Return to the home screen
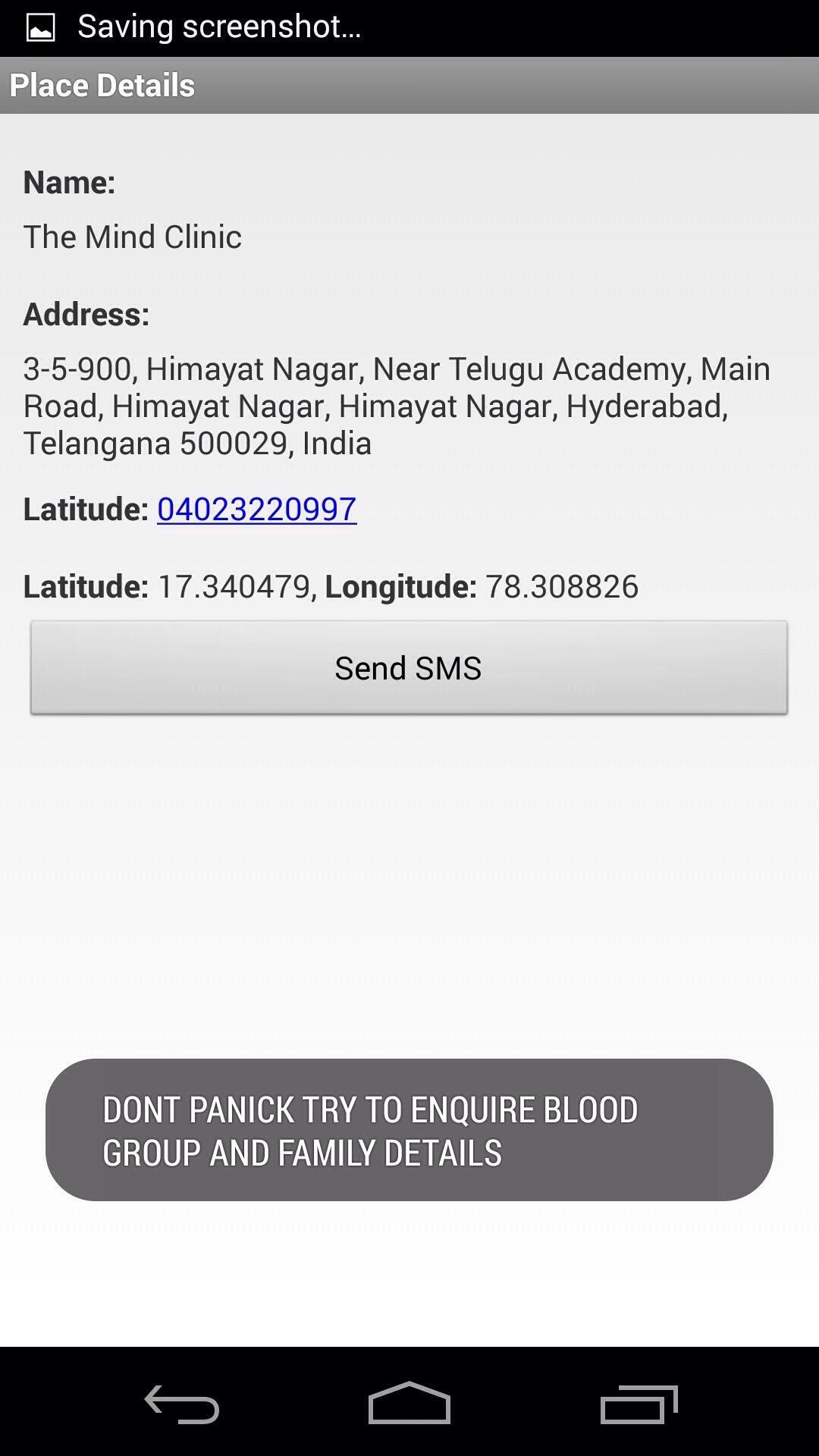This screenshot has height=1456, width=819. pyautogui.click(x=409, y=1403)
